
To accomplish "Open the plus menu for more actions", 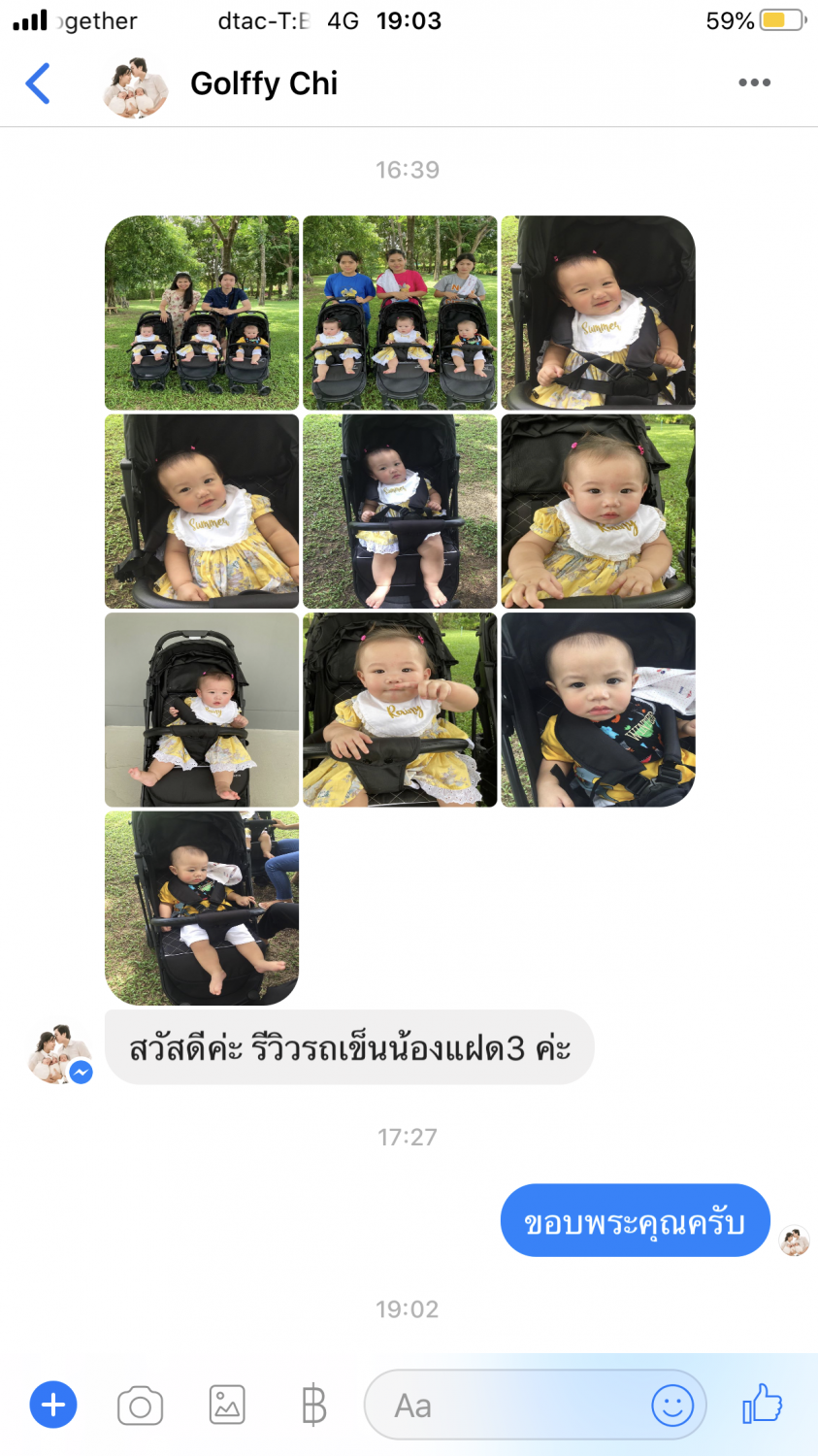I will coord(53,1405).
